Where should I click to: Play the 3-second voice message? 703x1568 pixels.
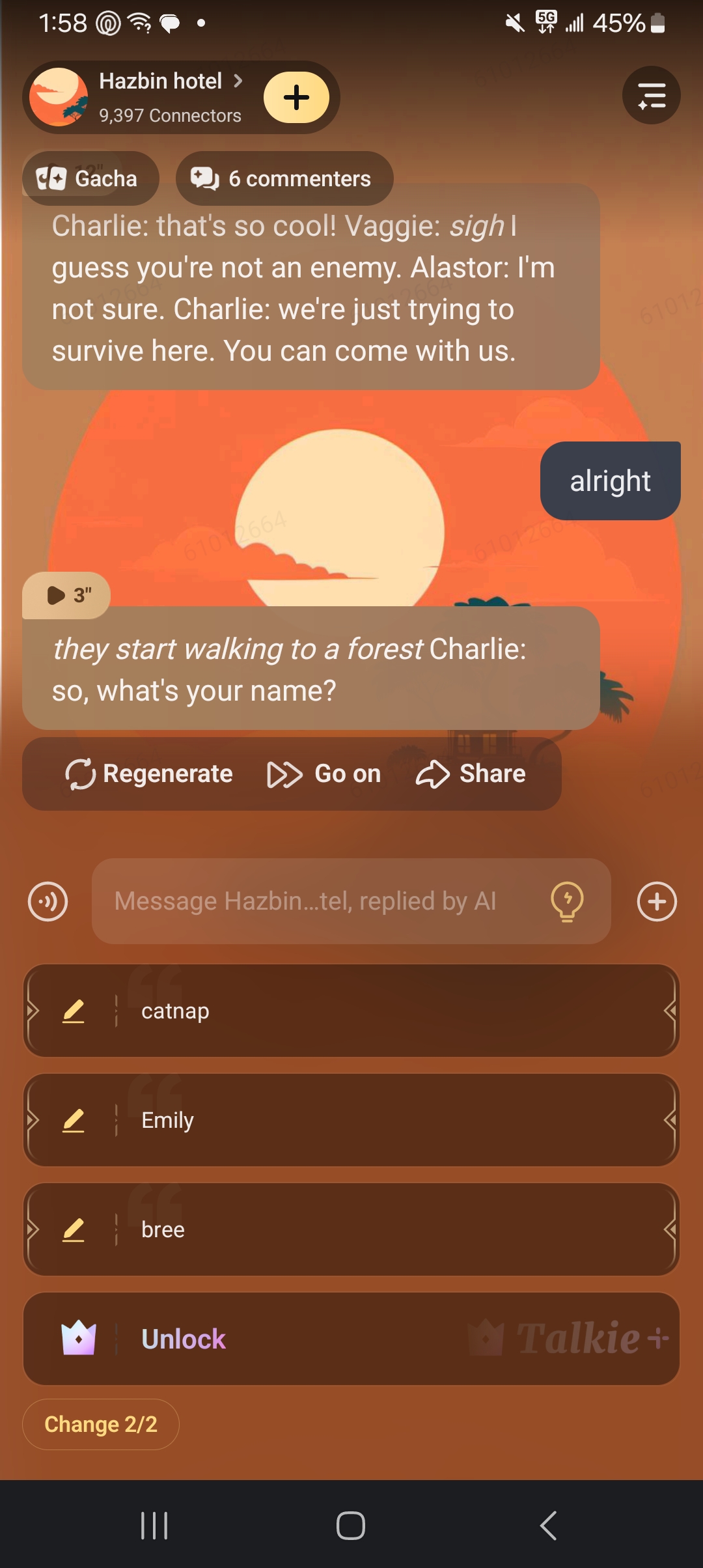pos(66,595)
